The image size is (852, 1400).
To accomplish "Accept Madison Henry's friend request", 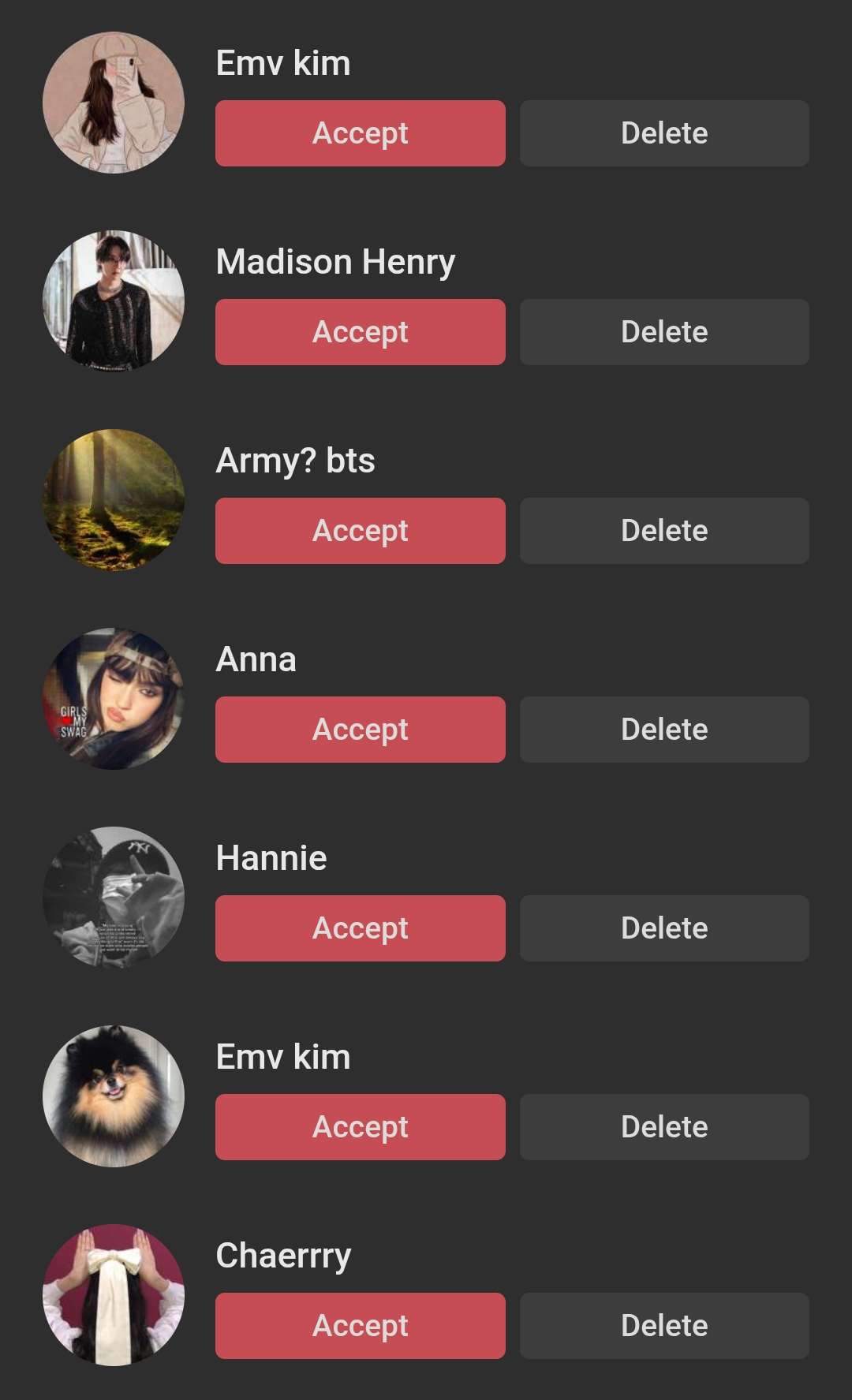I will point(360,332).
